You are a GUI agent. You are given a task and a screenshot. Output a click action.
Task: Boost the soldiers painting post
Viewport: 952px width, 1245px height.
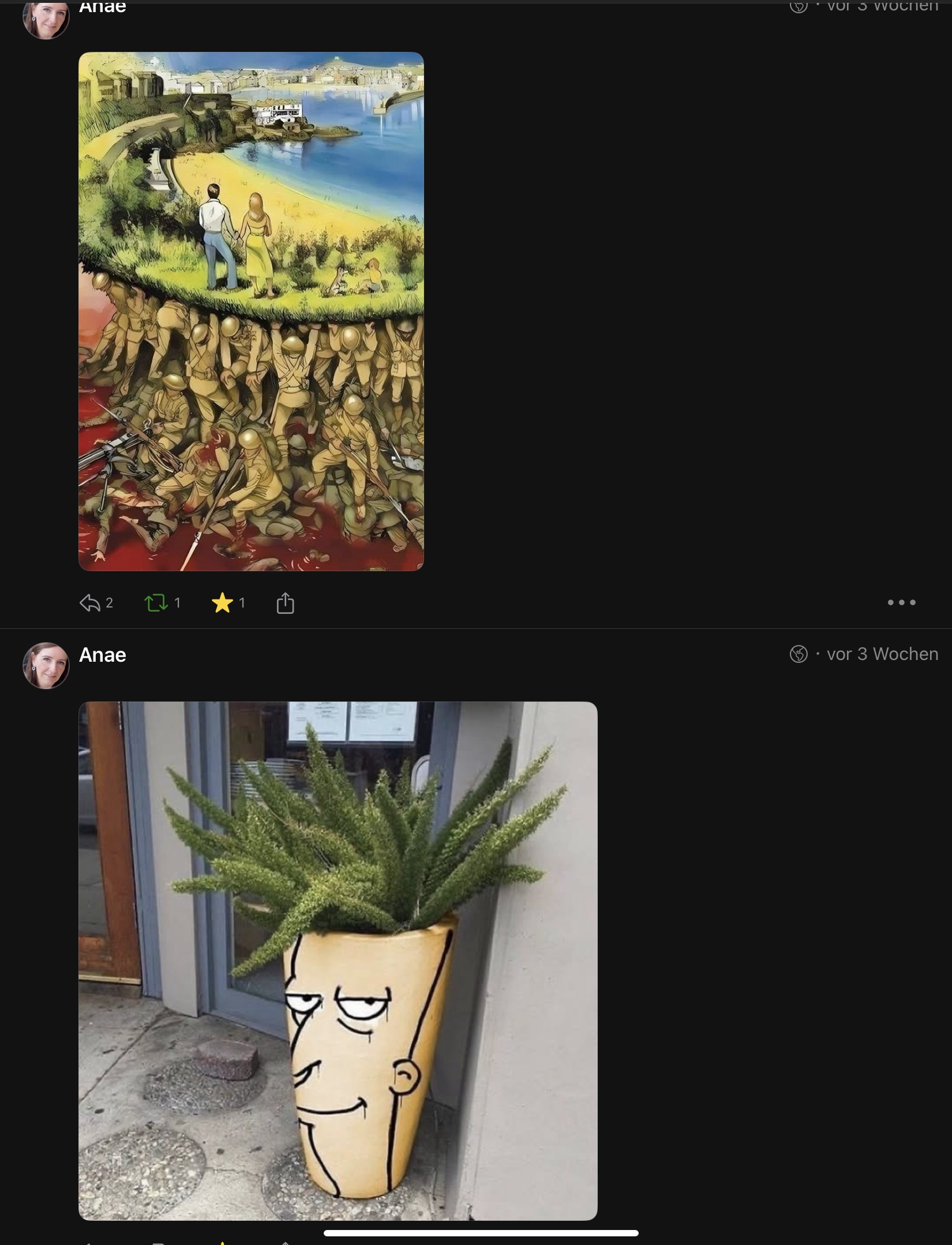[x=156, y=603]
